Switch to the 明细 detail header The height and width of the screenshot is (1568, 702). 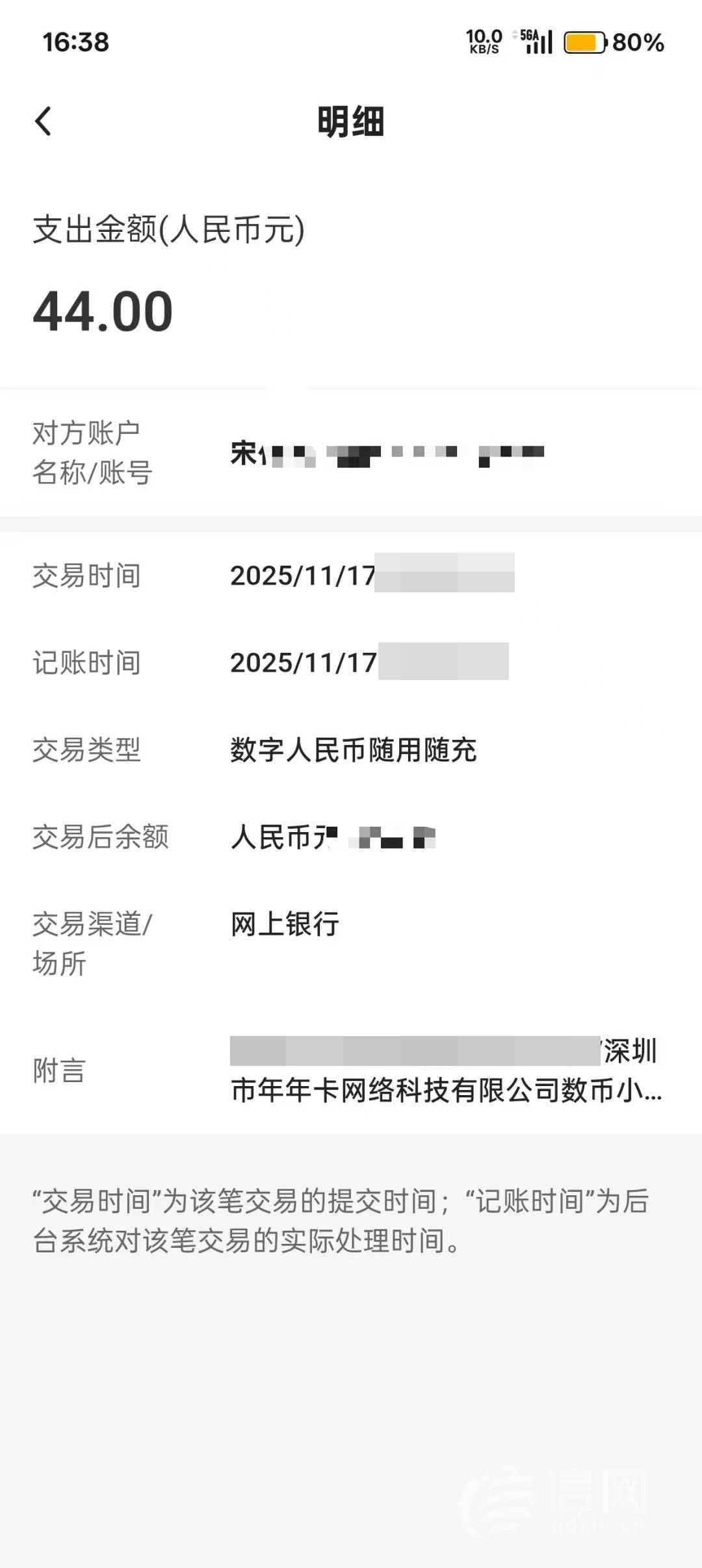351,123
